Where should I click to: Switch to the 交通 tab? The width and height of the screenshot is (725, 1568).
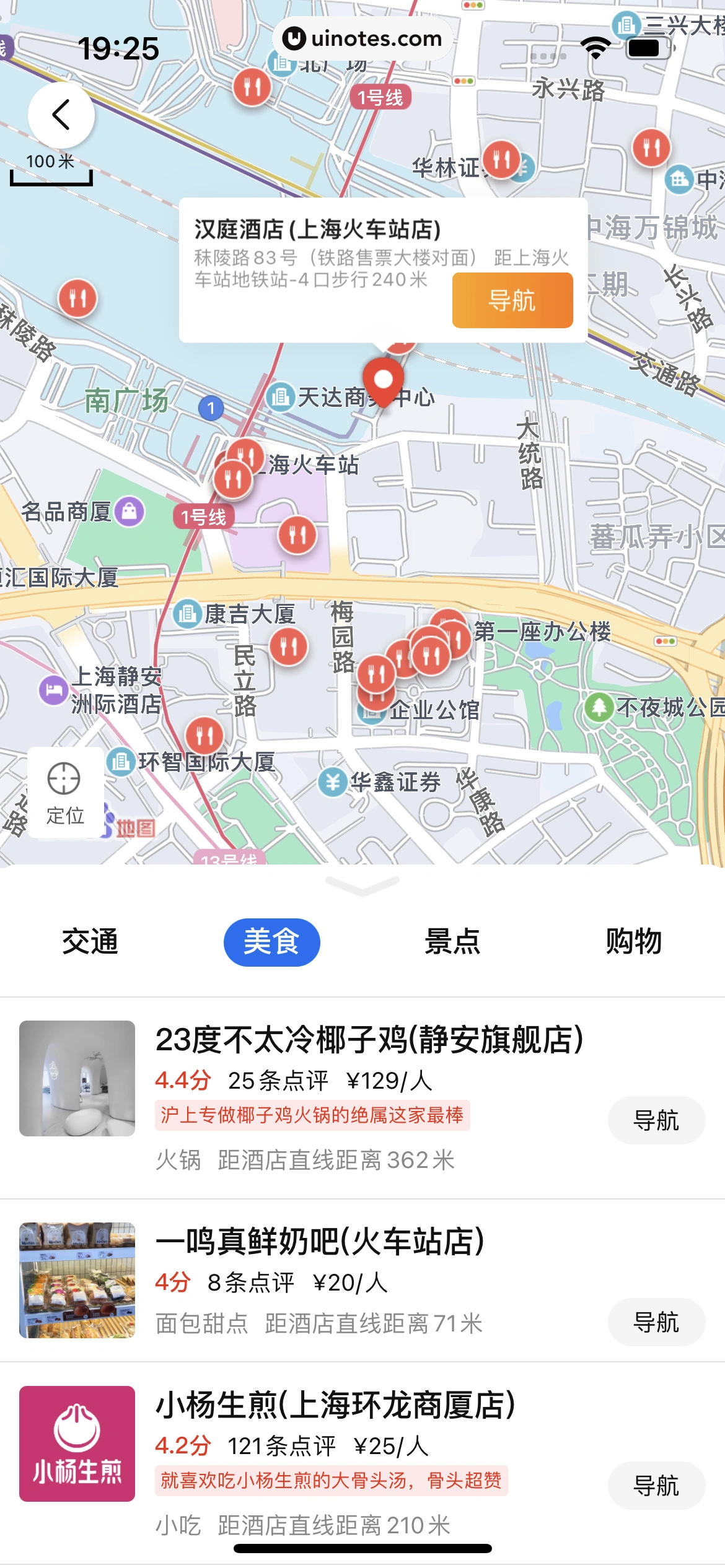click(x=90, y=942)
